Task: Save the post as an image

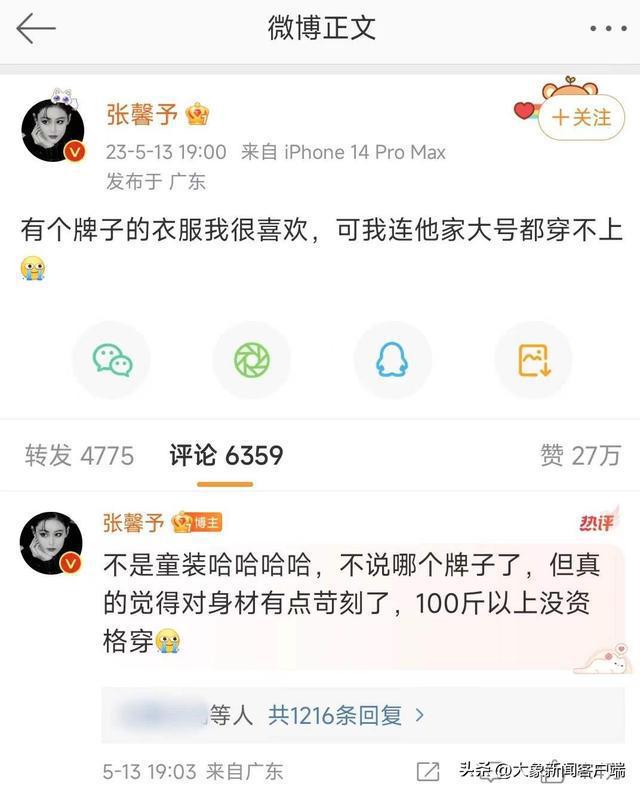Action: (533, 360)
